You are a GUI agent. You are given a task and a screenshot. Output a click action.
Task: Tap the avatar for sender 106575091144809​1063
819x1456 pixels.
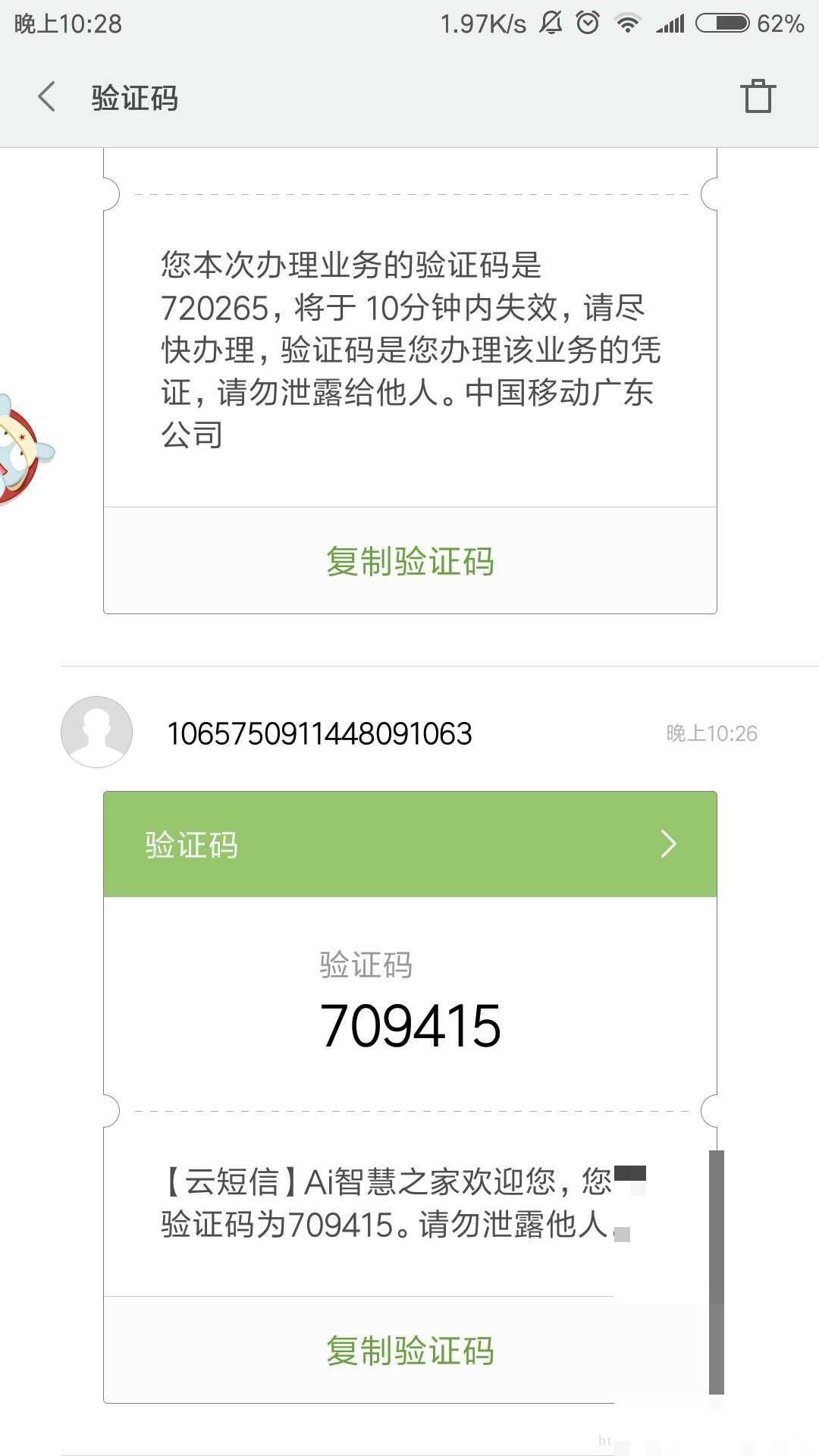97,733
